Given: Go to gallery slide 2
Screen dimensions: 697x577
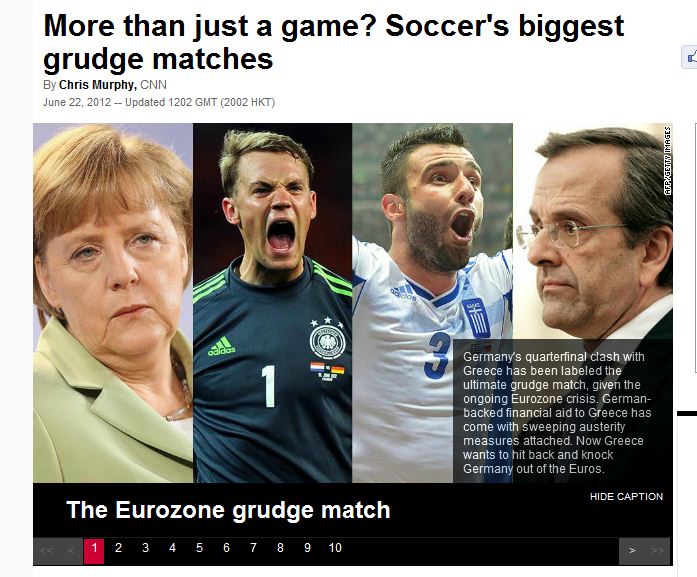Looking at the screenshot, I should 118,548.
